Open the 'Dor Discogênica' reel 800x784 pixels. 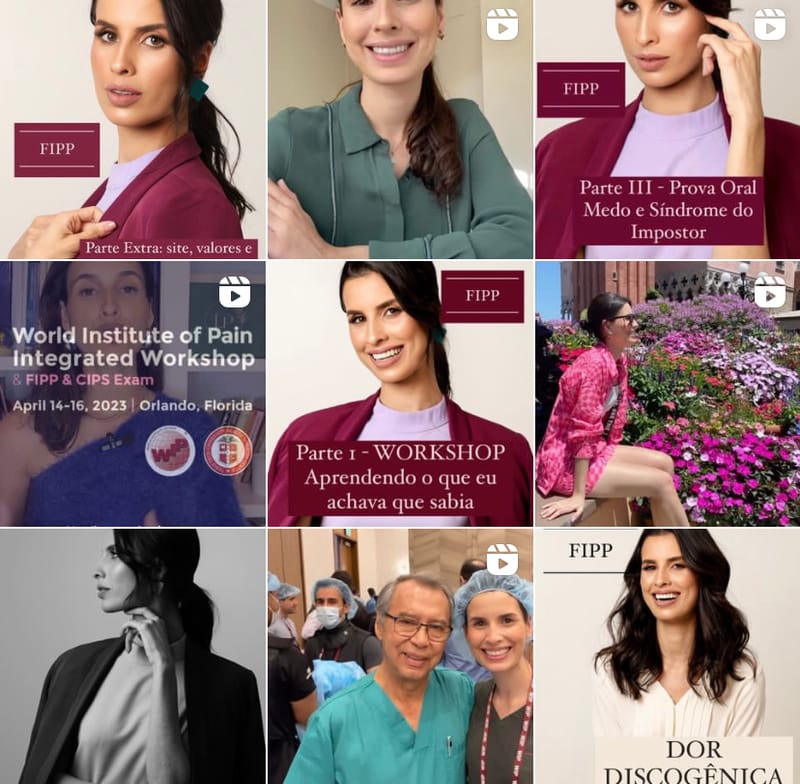tap(667, 656)
